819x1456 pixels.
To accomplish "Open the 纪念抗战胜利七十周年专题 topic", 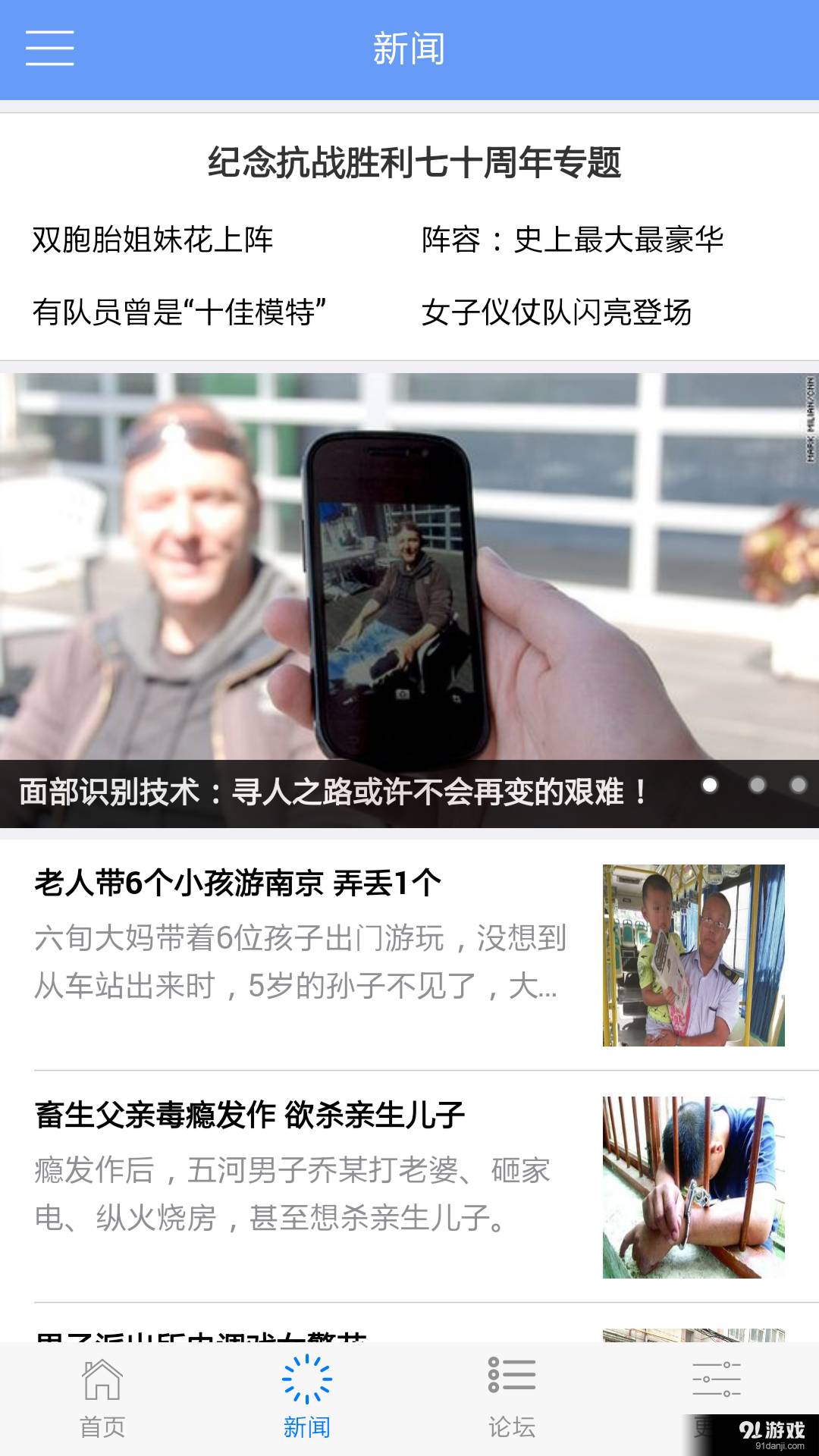I will point(414,162).
